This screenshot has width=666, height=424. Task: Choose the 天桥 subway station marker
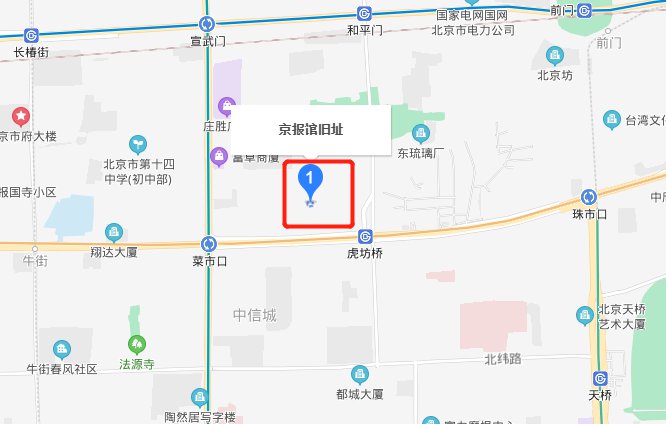[599, 378]
